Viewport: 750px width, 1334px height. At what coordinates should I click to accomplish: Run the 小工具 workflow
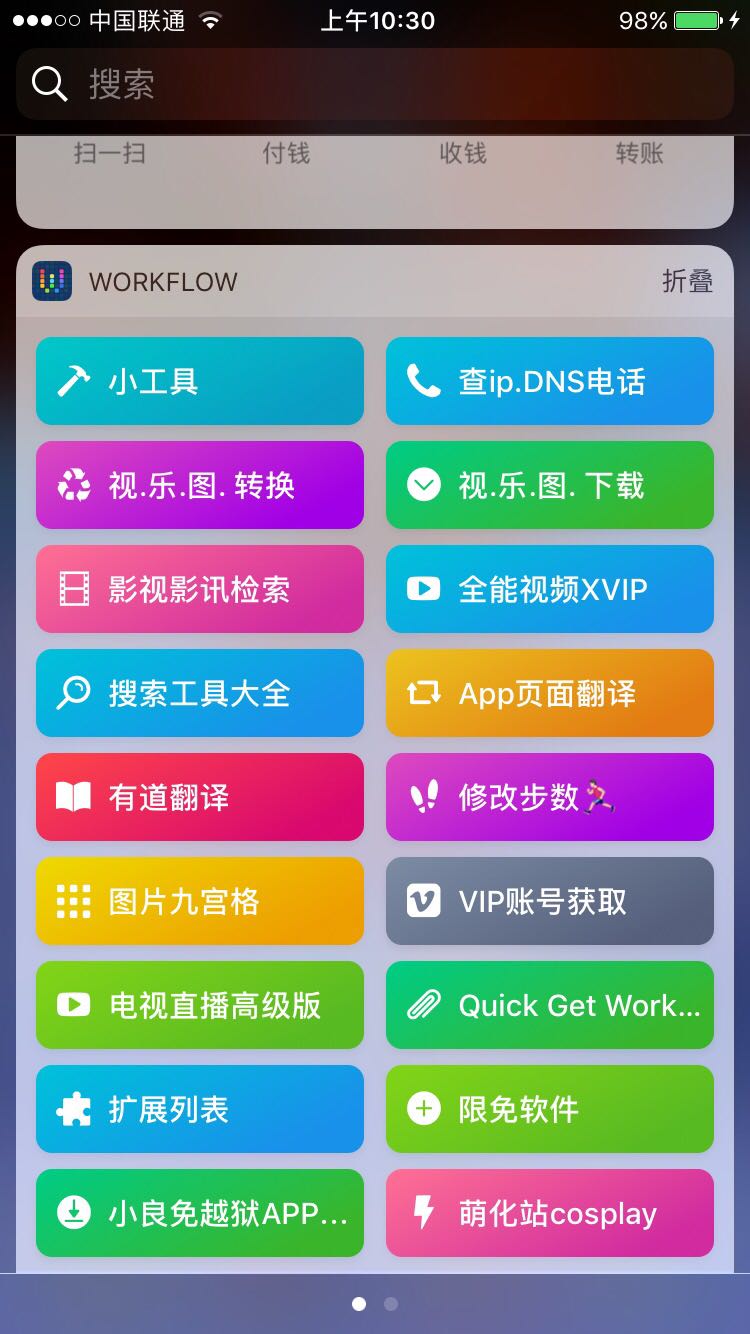[x=200, y=381]
